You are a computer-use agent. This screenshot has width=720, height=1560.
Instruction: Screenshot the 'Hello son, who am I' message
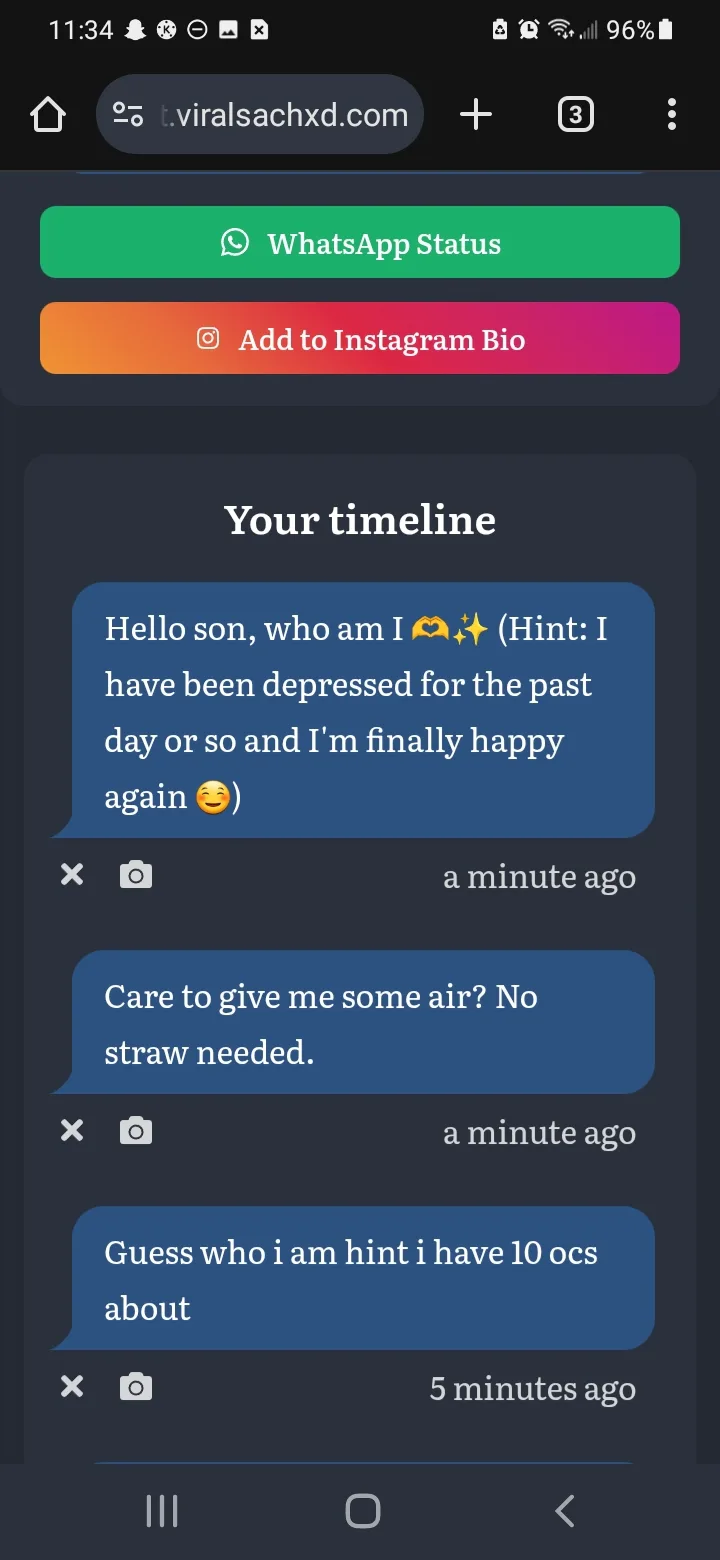[136, 875]
